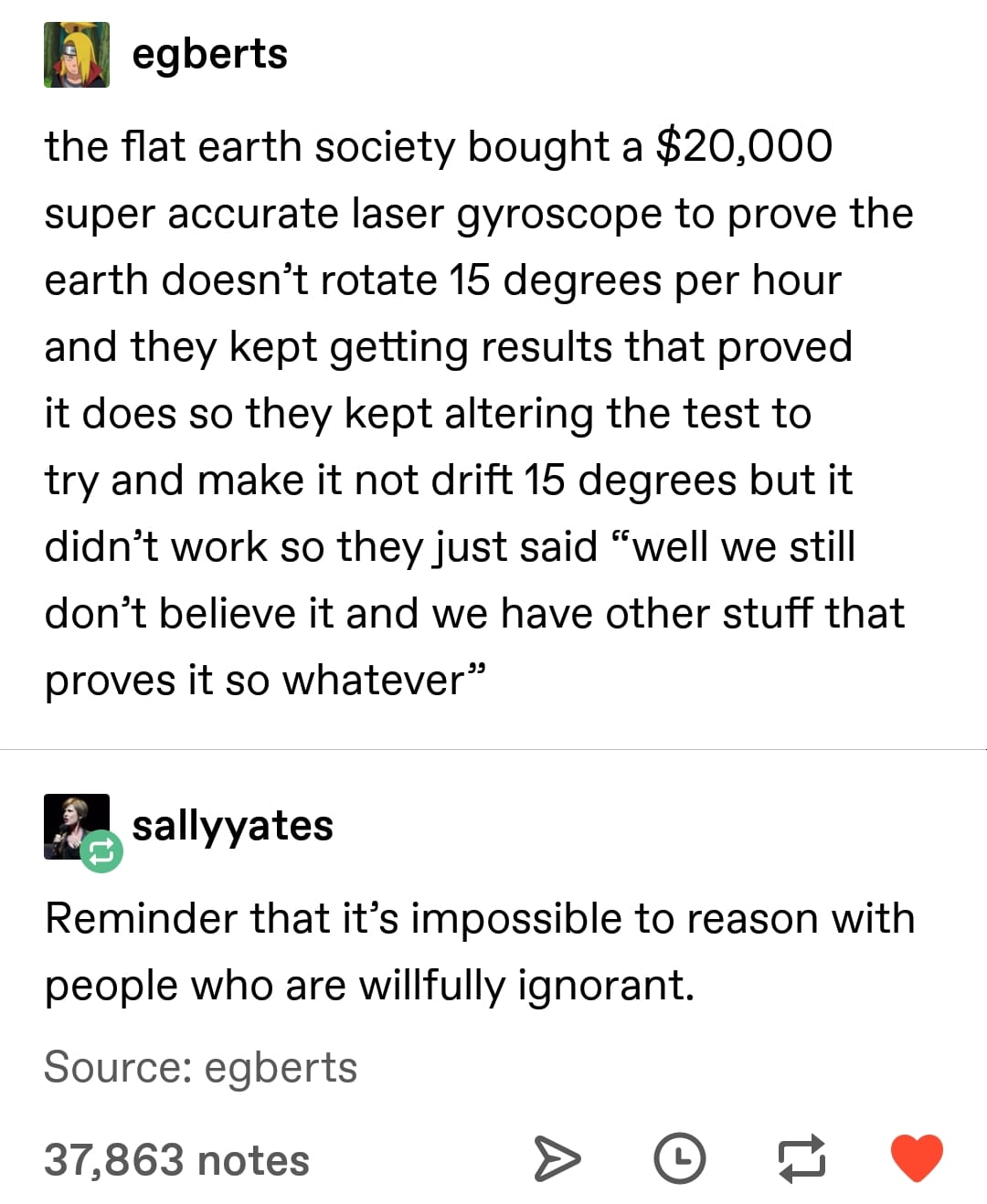Share the post with the send icon
Viewport: 987px width, 1204px height.
tap(557, 1159)
